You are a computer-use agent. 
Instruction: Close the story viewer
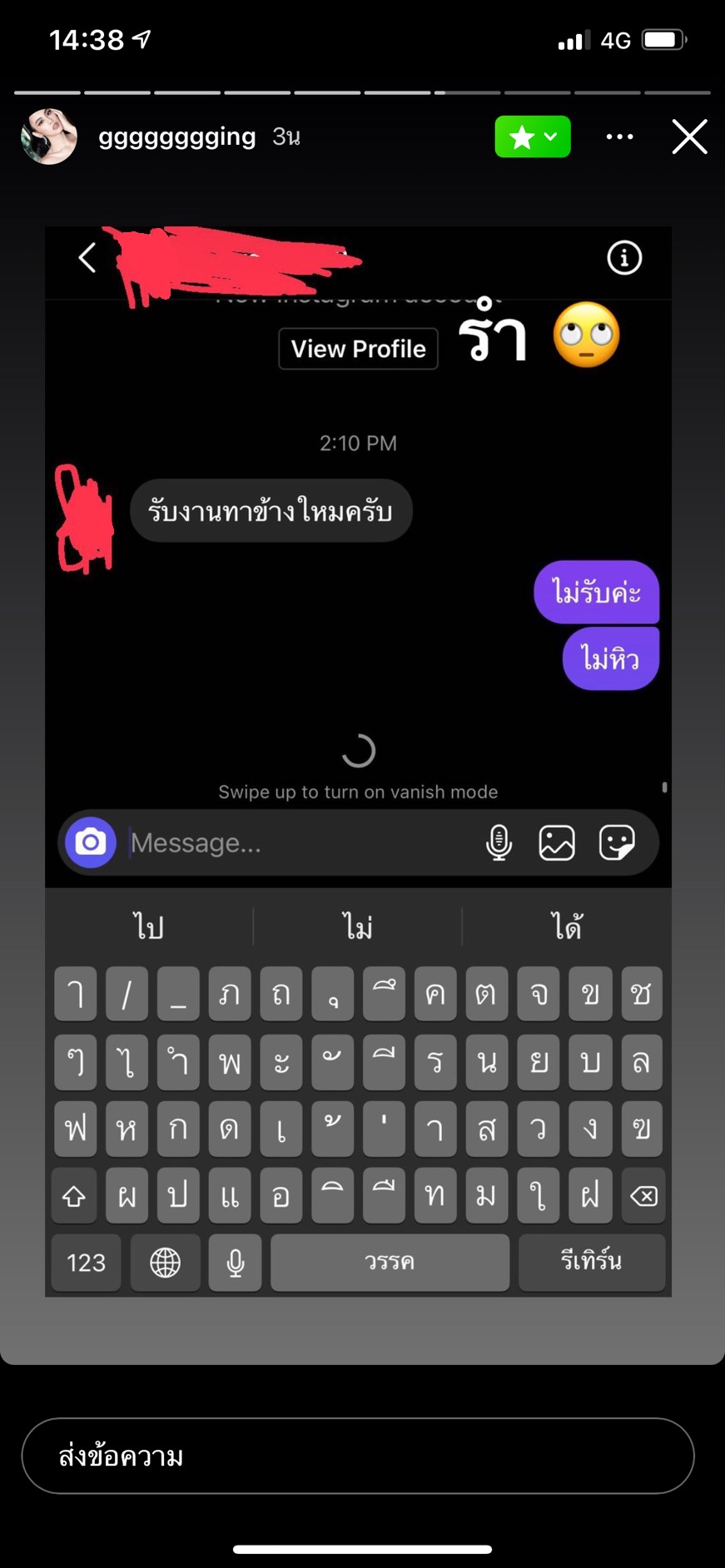(689, 136)
